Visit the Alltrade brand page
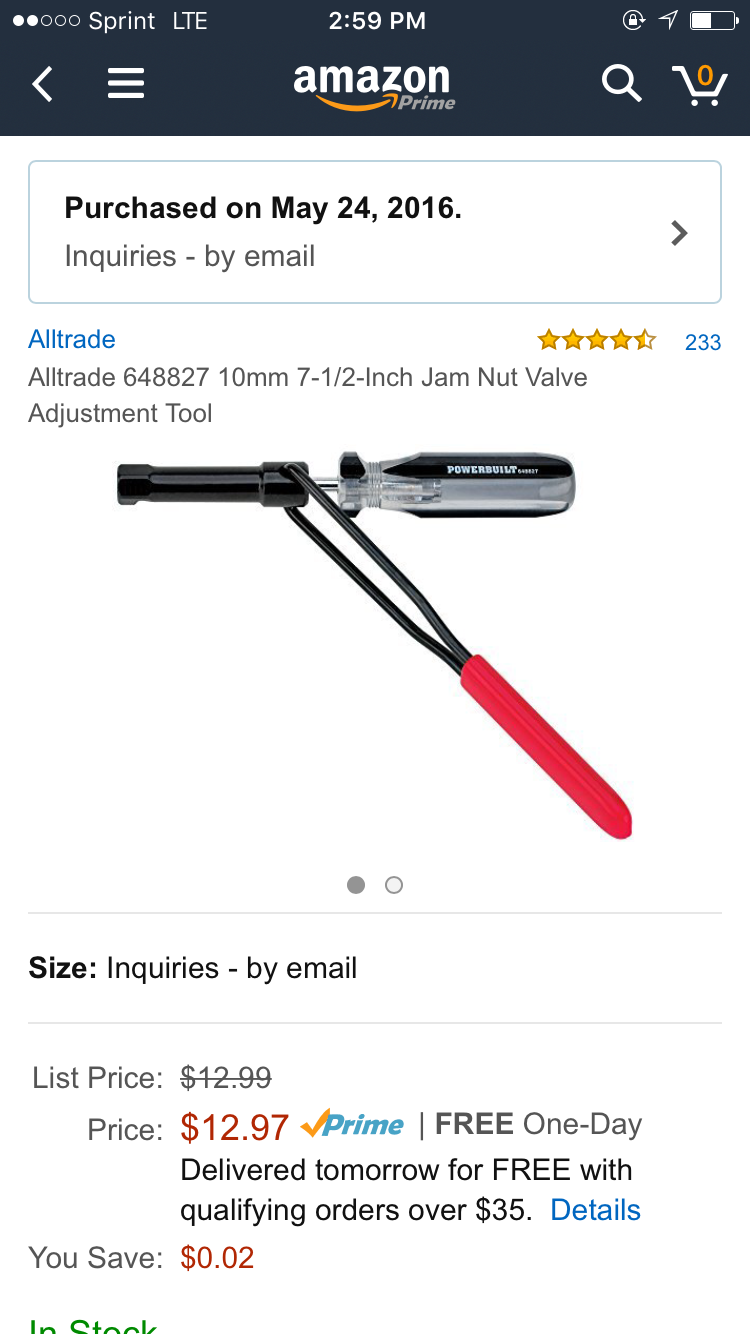Viewport: 750px width, 1334px height. point(72,339)
